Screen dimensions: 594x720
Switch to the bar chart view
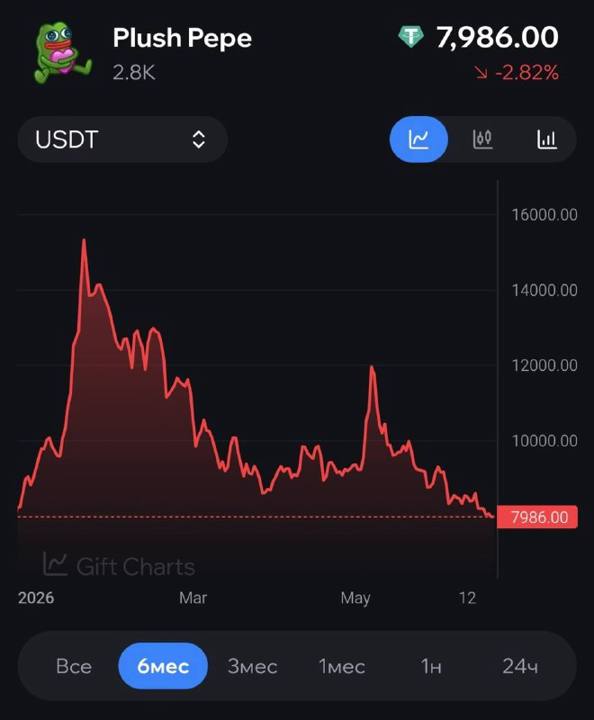tap(547, 140)
